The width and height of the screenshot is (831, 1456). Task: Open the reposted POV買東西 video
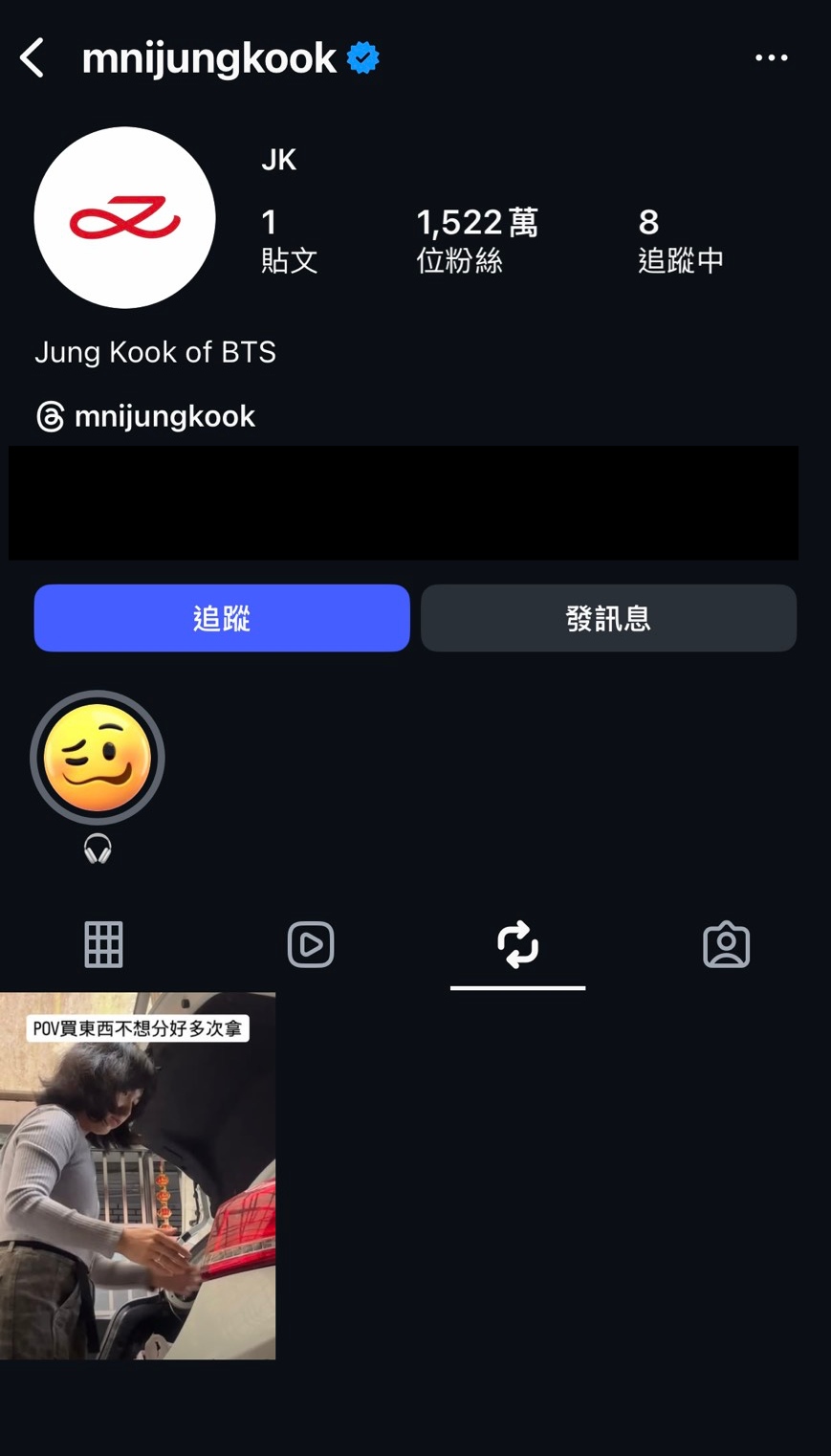click(x=138, y=1175)
